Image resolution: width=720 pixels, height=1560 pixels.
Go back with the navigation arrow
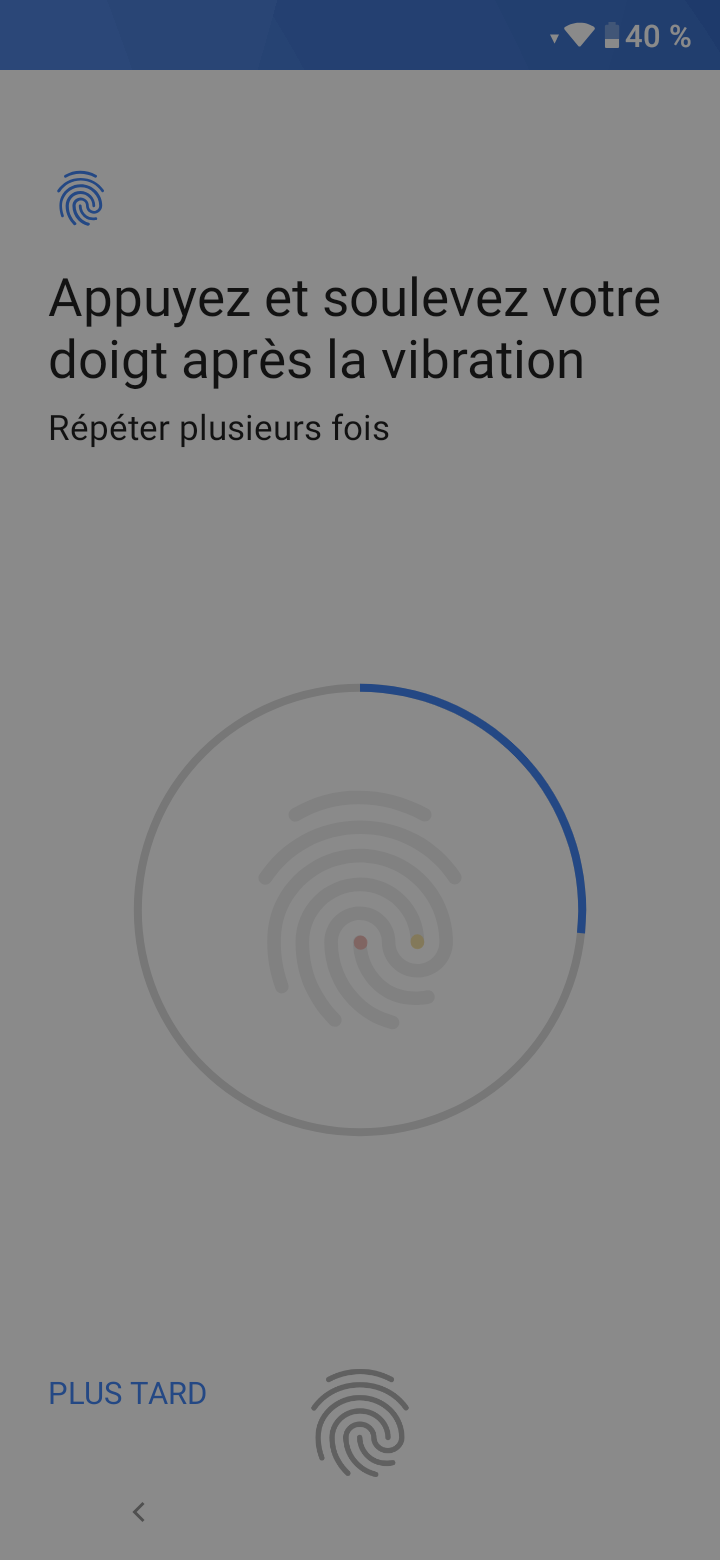[139, 1512]
